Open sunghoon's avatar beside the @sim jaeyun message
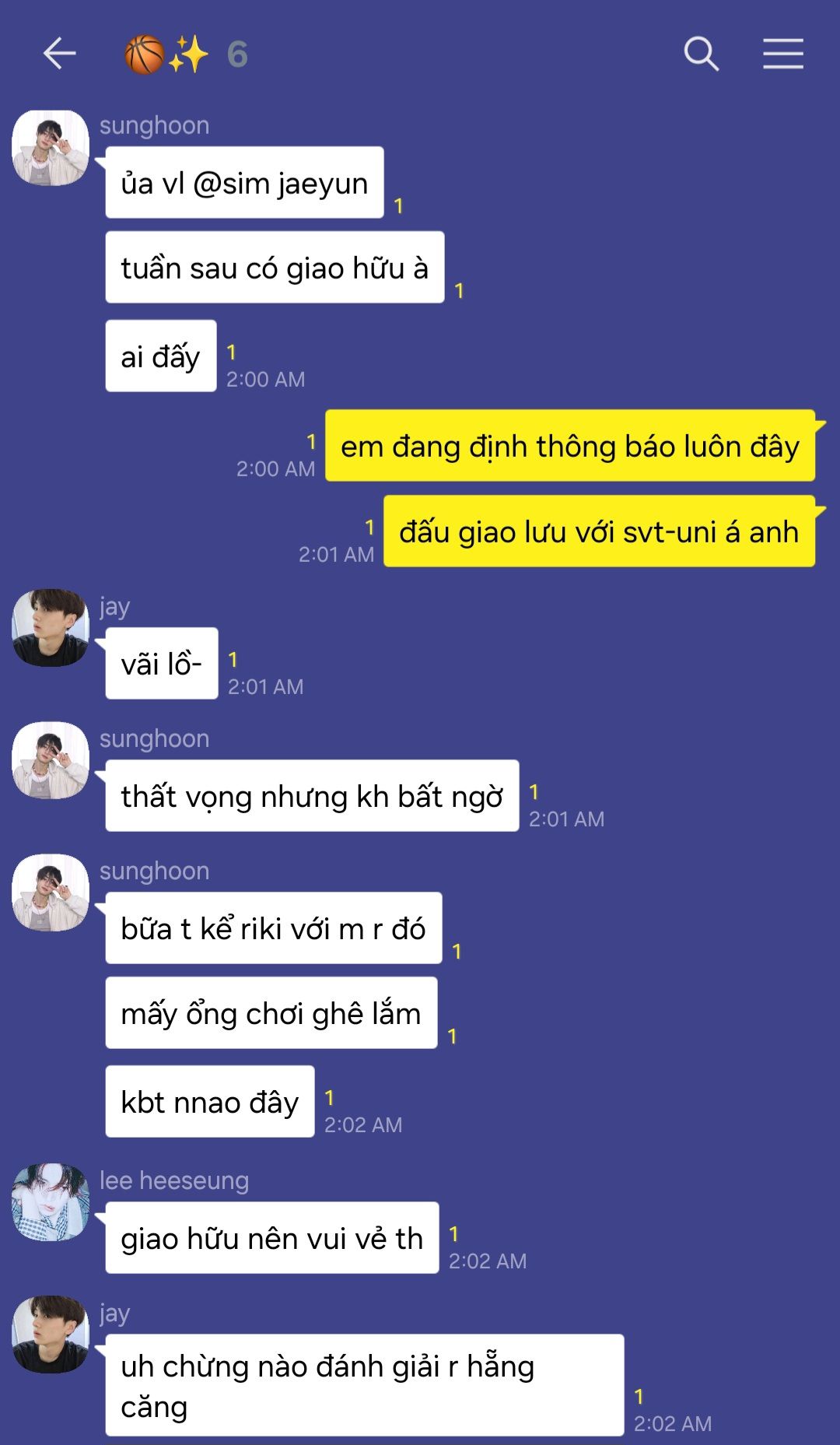Image resolution: width=840 pixels, height=1445 pixels. (x=51, y=148)
